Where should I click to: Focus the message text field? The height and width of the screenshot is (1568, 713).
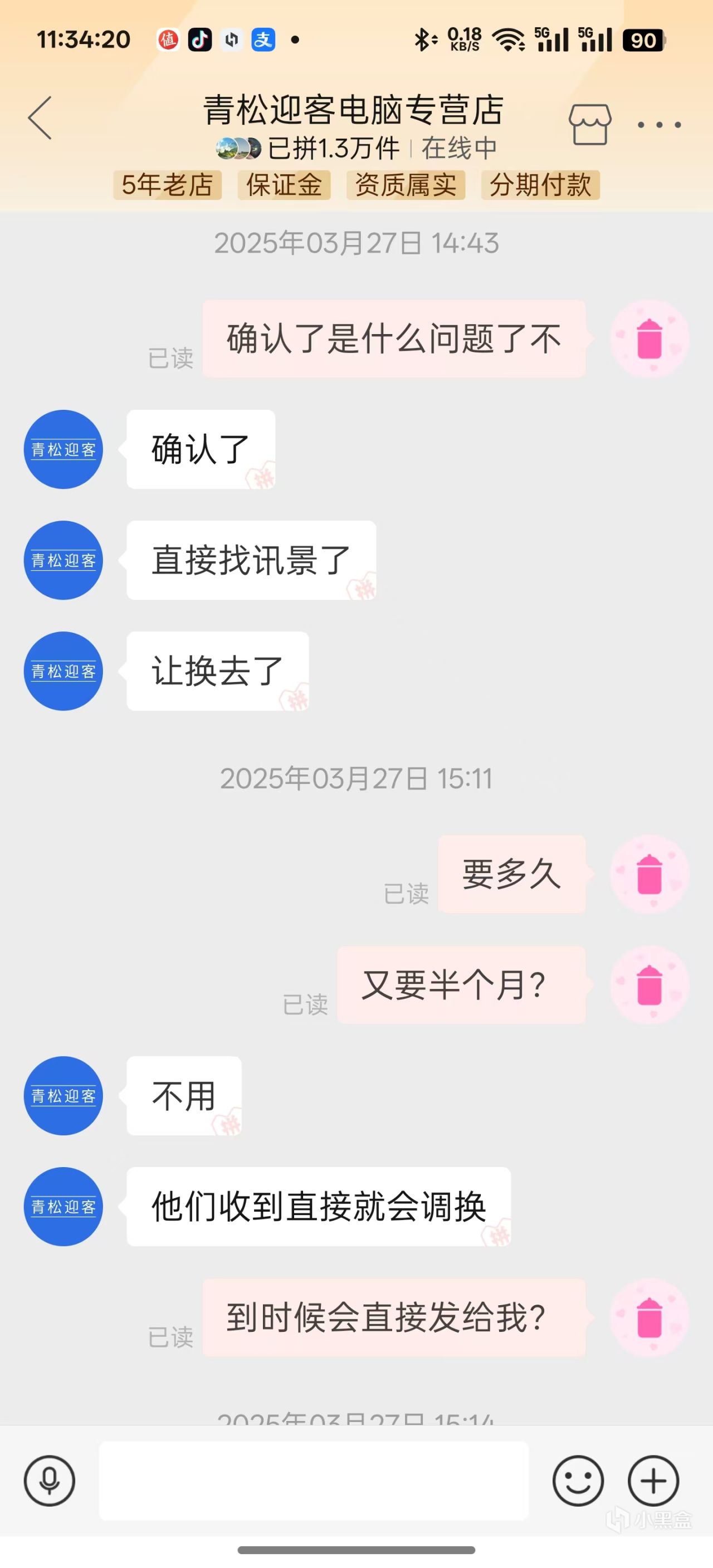click(x=314, y=1481)
